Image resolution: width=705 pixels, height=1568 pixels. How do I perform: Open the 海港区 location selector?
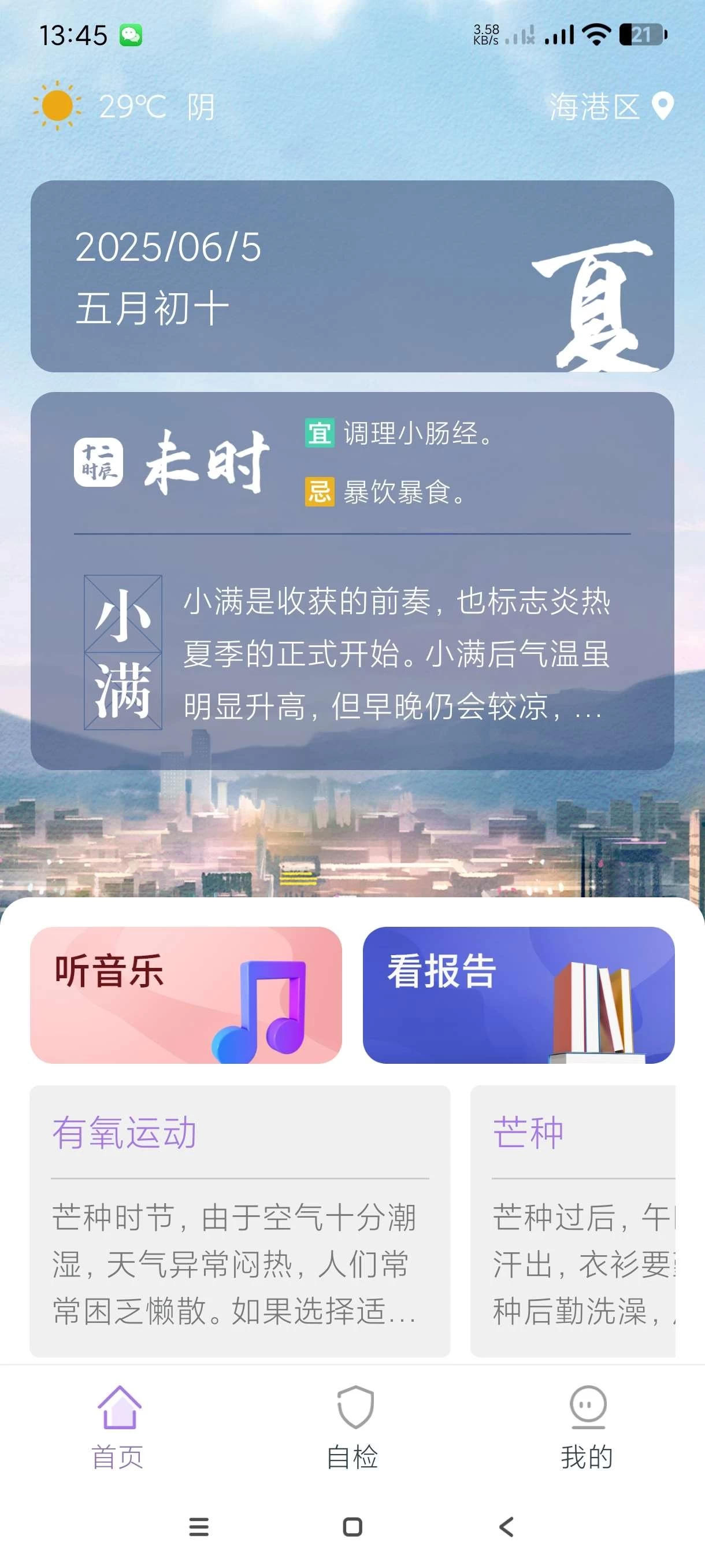tap(610, 106)
